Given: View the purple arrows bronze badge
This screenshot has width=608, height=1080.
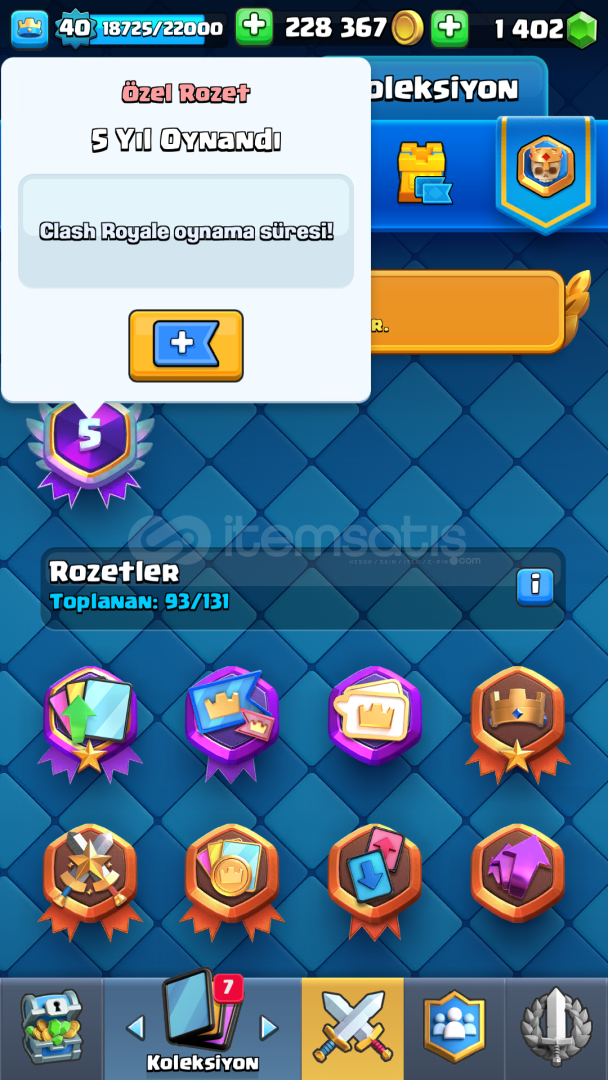Looking at the screenshot, I should [518, 873].
